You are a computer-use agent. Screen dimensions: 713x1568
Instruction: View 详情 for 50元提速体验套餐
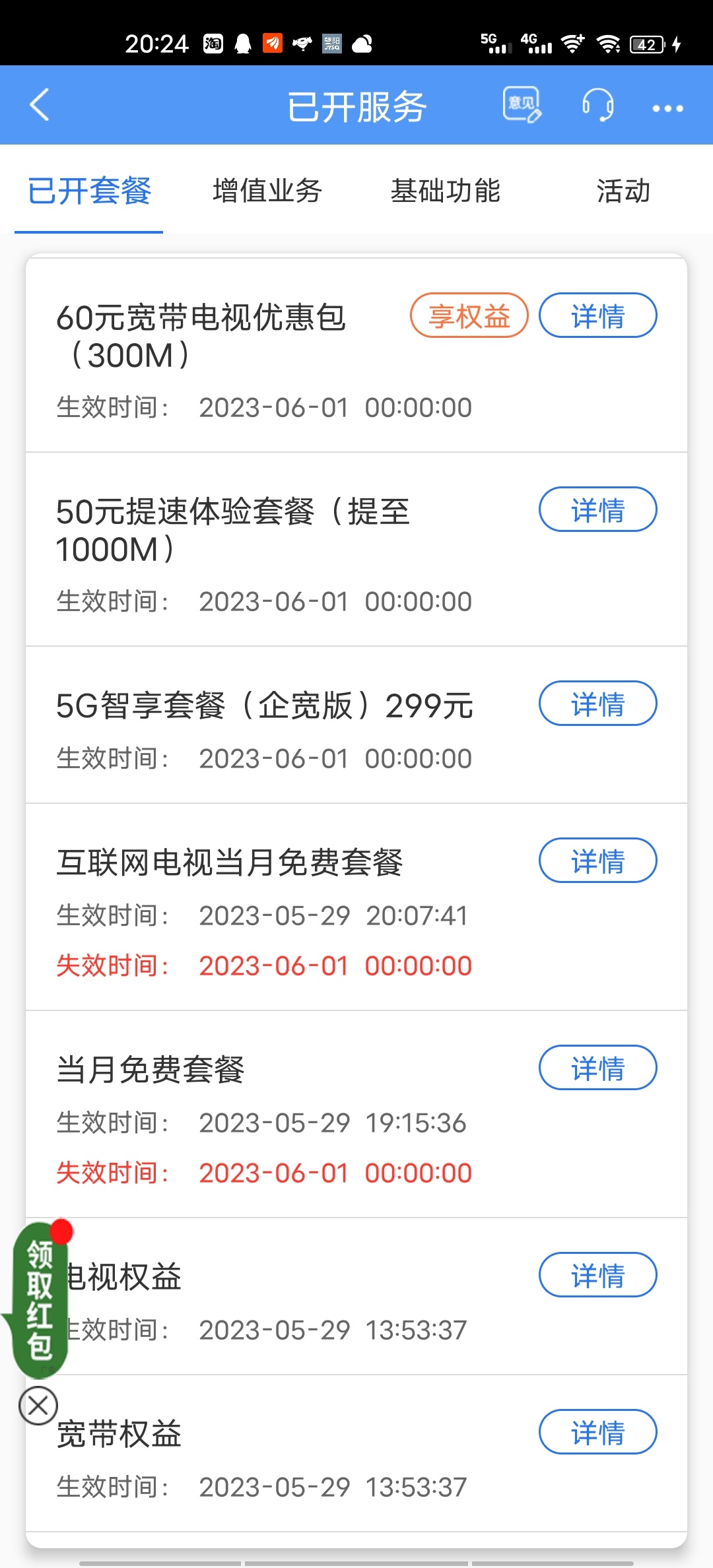(597, 509)
